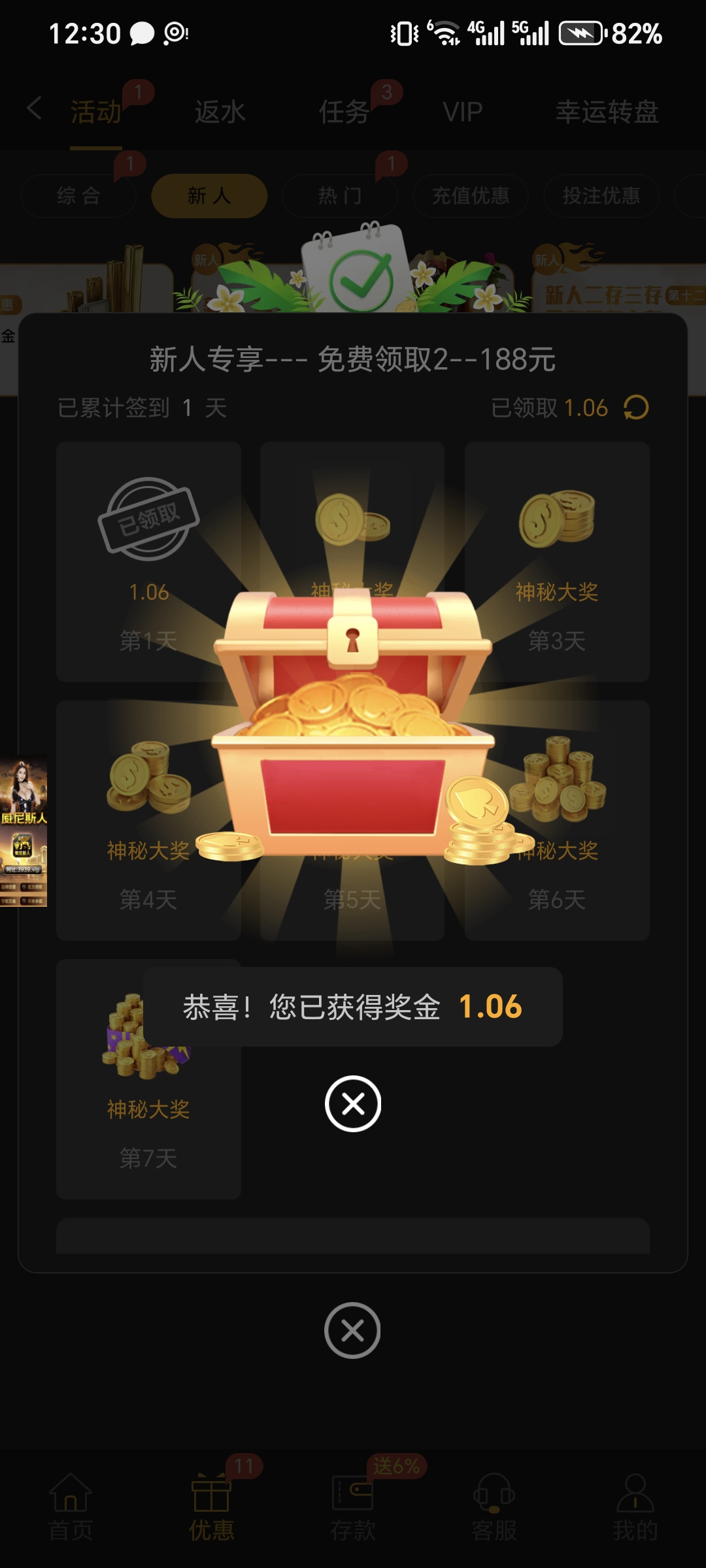
Task: Go back with the top-left arrow
Action: pos(34,108)
